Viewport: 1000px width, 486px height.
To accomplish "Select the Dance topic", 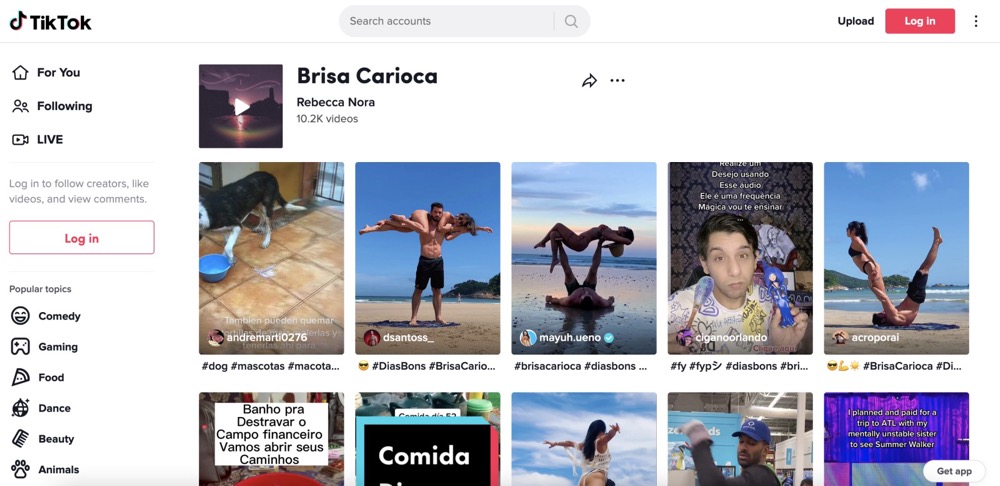I will 54,408.
